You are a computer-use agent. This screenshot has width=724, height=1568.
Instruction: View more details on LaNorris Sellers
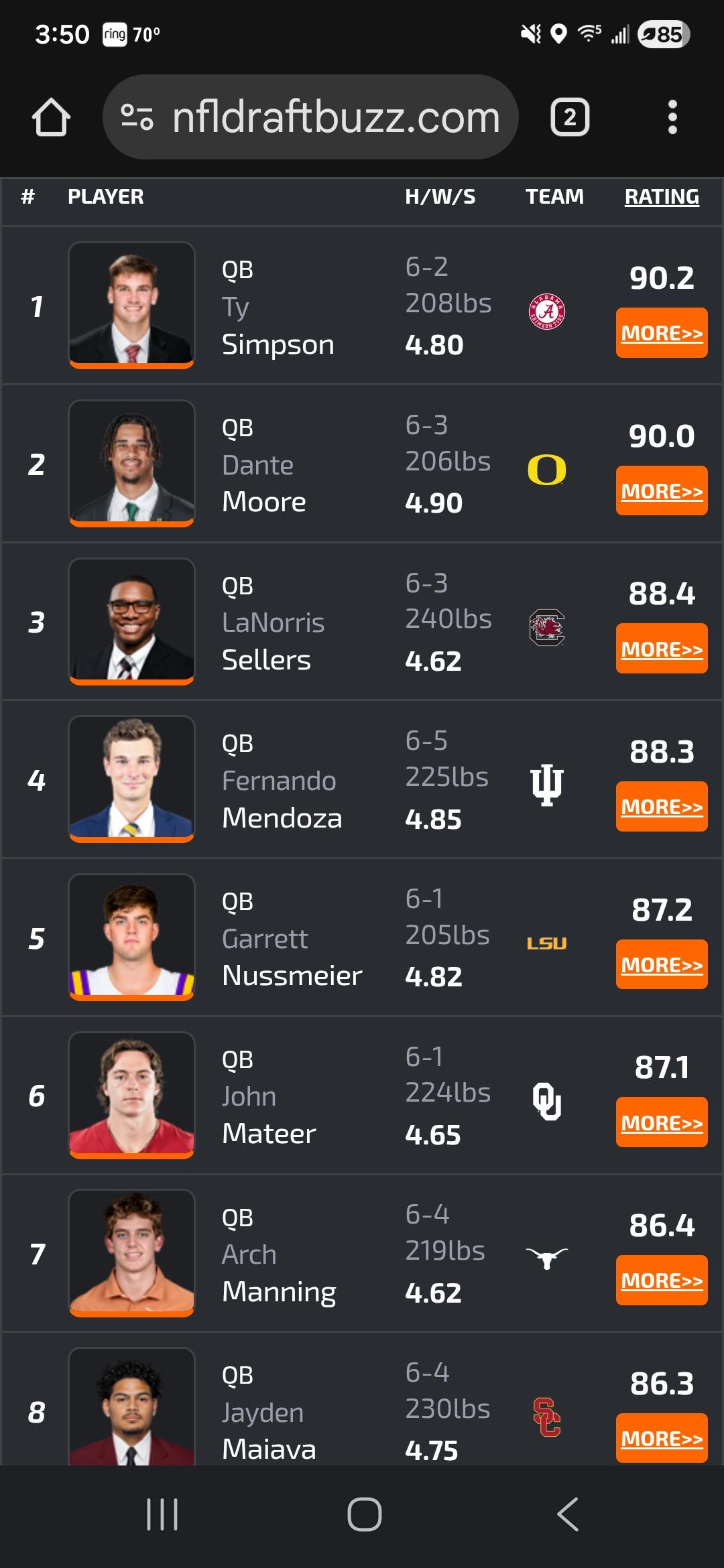[661, 649]
